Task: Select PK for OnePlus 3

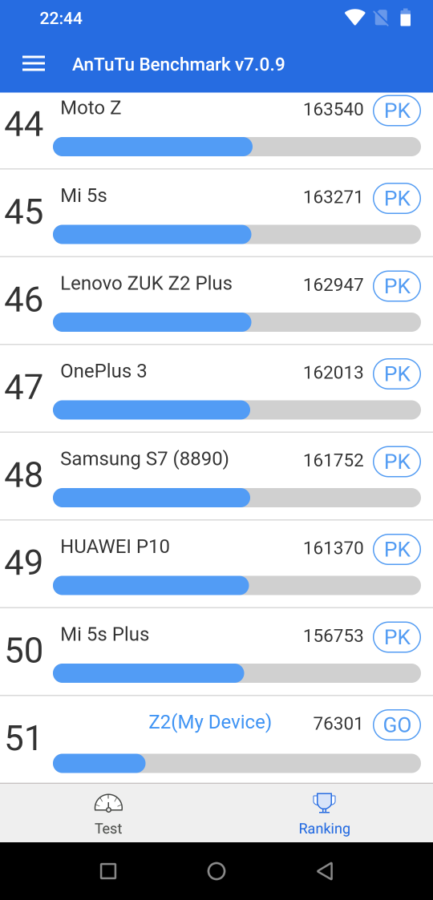Action: click(397, 374)
